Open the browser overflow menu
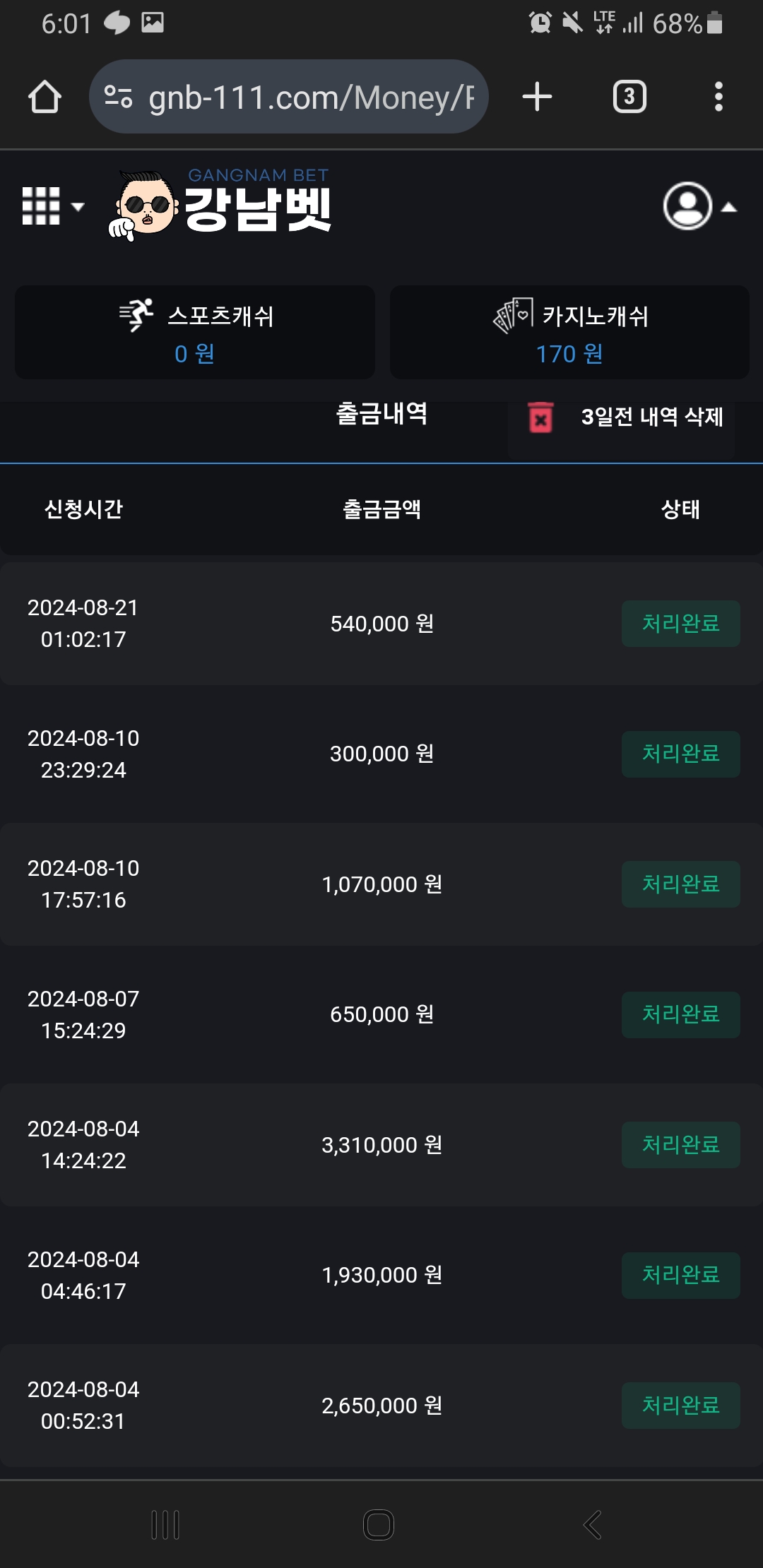Image resolution: width=763 pixels, height=1568 pixels. (718, 97)
